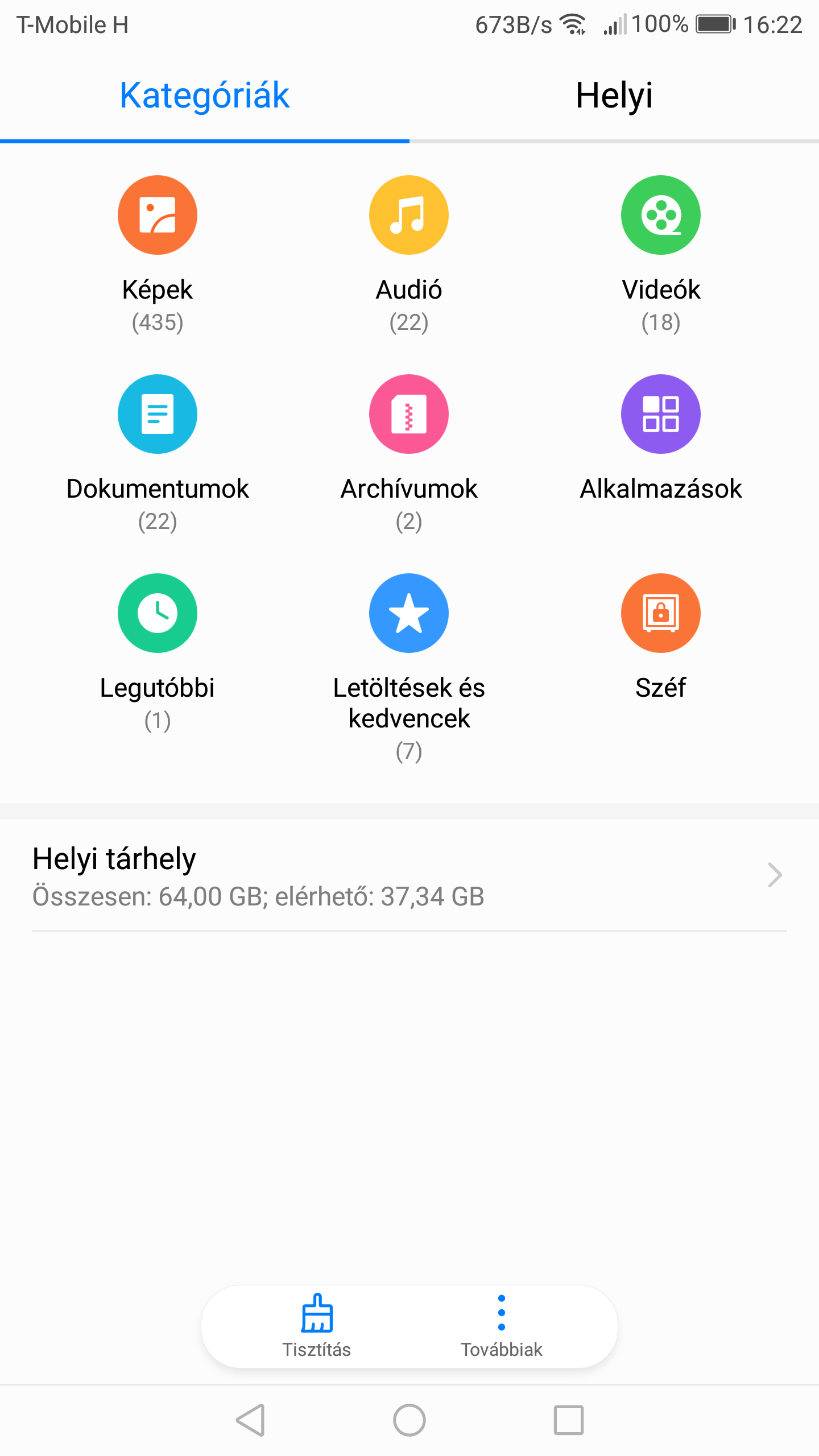Open the Széf secure folder
This screenshot has height=1456, width=819.
point(661,638)
